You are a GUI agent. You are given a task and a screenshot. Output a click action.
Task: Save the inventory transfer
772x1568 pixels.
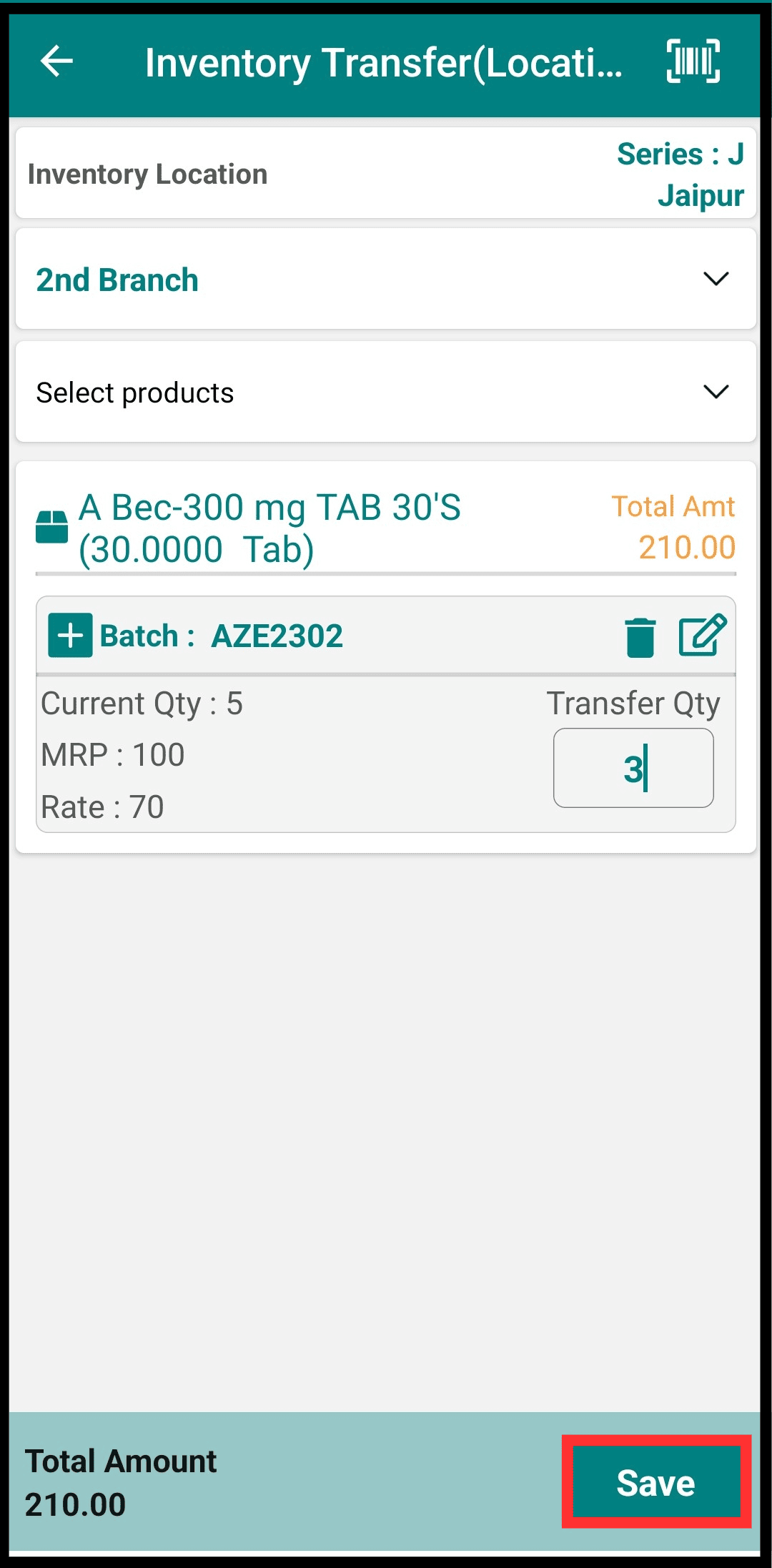tap(656, 1481)
